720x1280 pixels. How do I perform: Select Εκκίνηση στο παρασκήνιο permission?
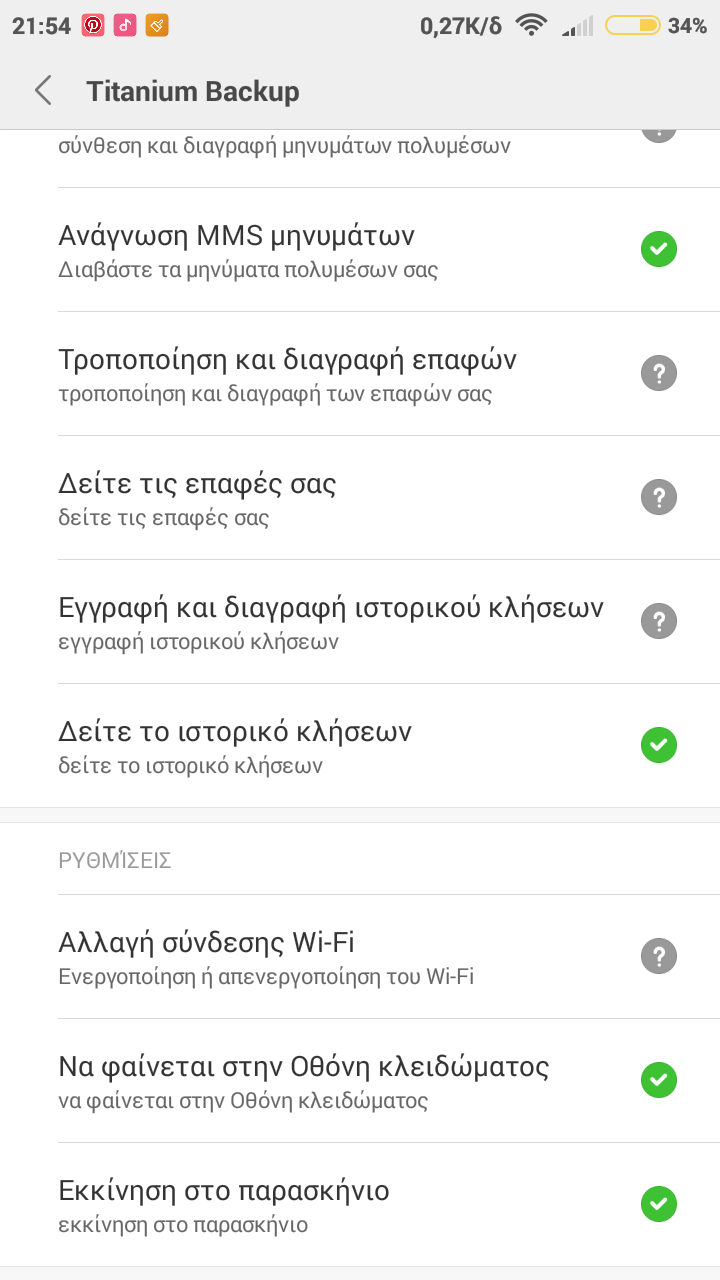[x=360, y=1205]
